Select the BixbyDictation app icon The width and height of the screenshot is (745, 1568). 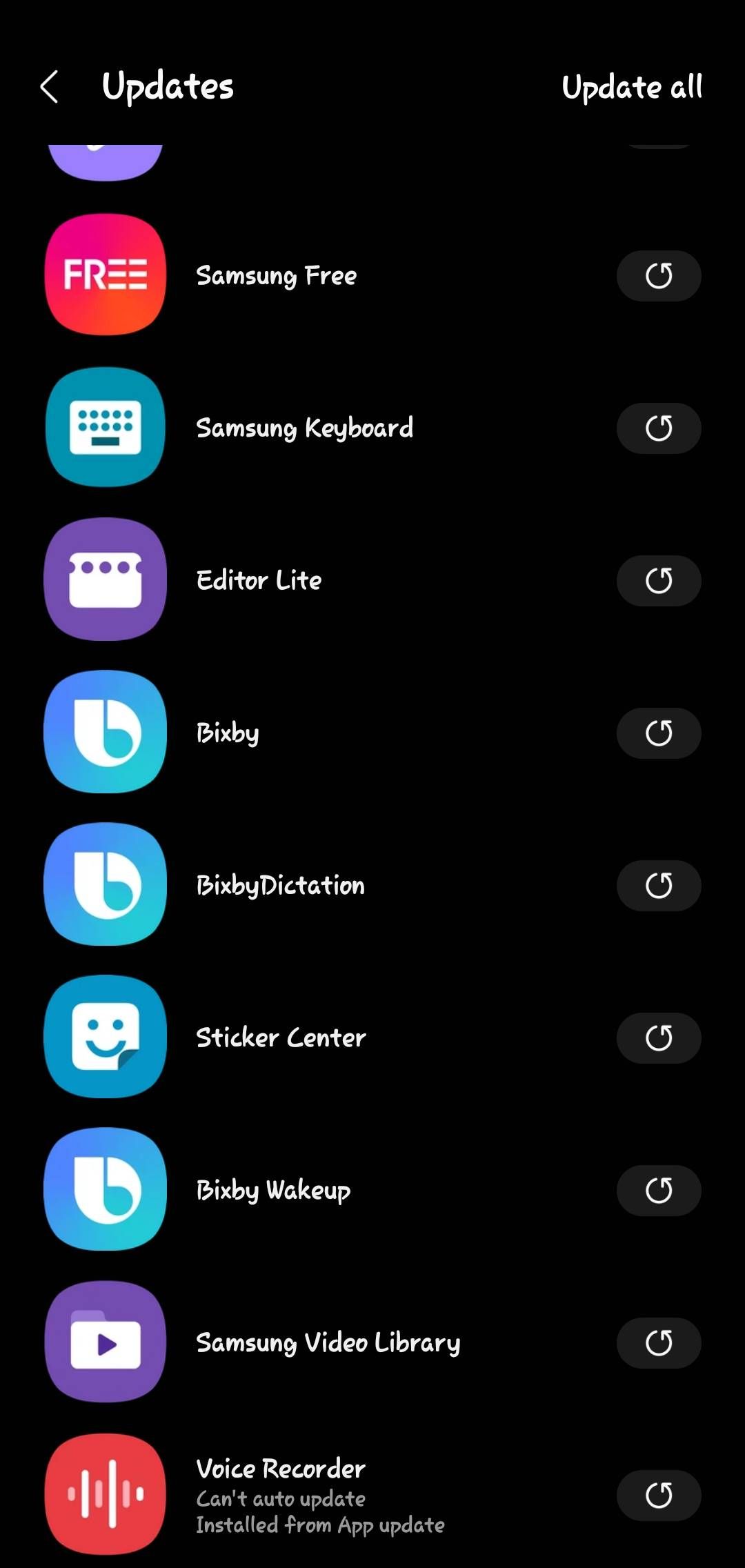[104, 885]
